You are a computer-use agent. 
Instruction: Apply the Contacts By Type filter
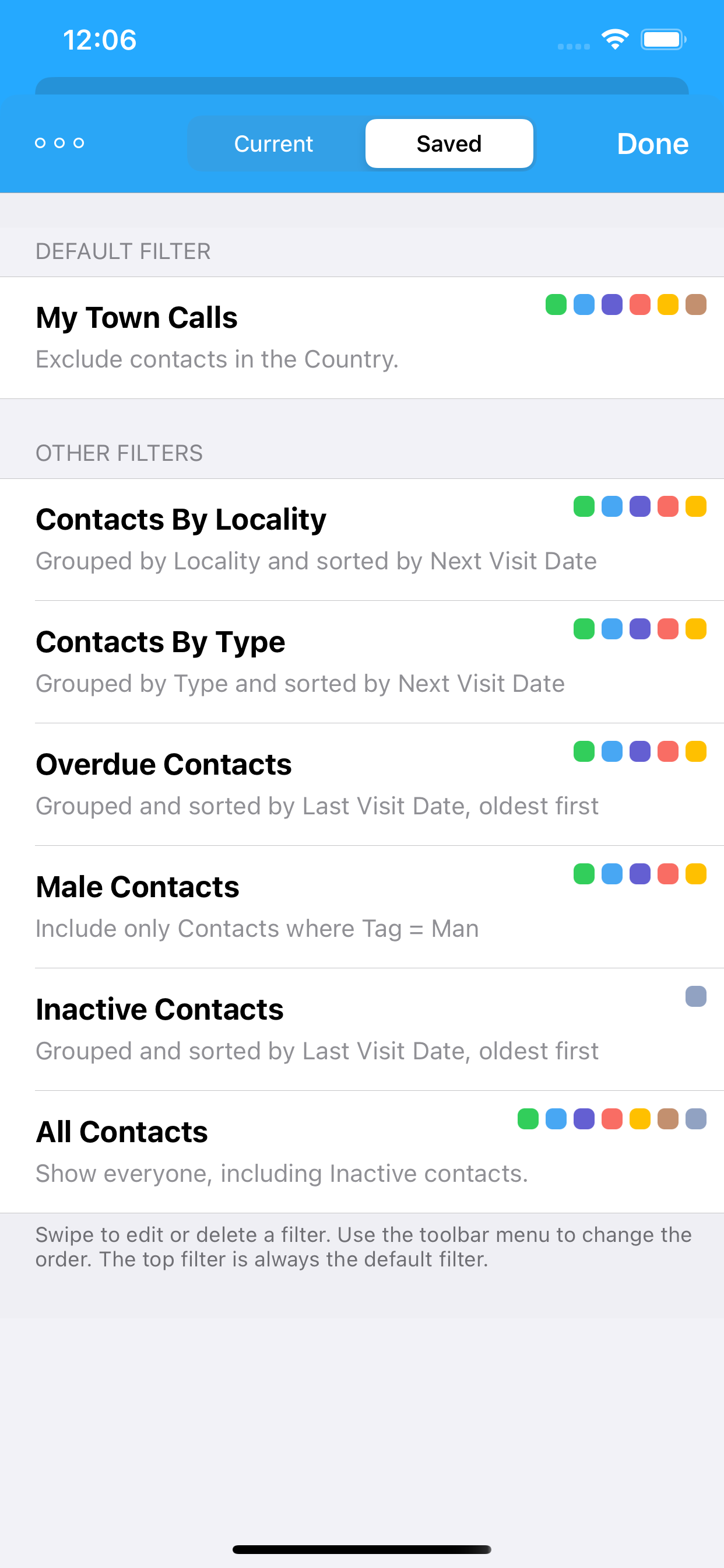(x=362, y=662)
